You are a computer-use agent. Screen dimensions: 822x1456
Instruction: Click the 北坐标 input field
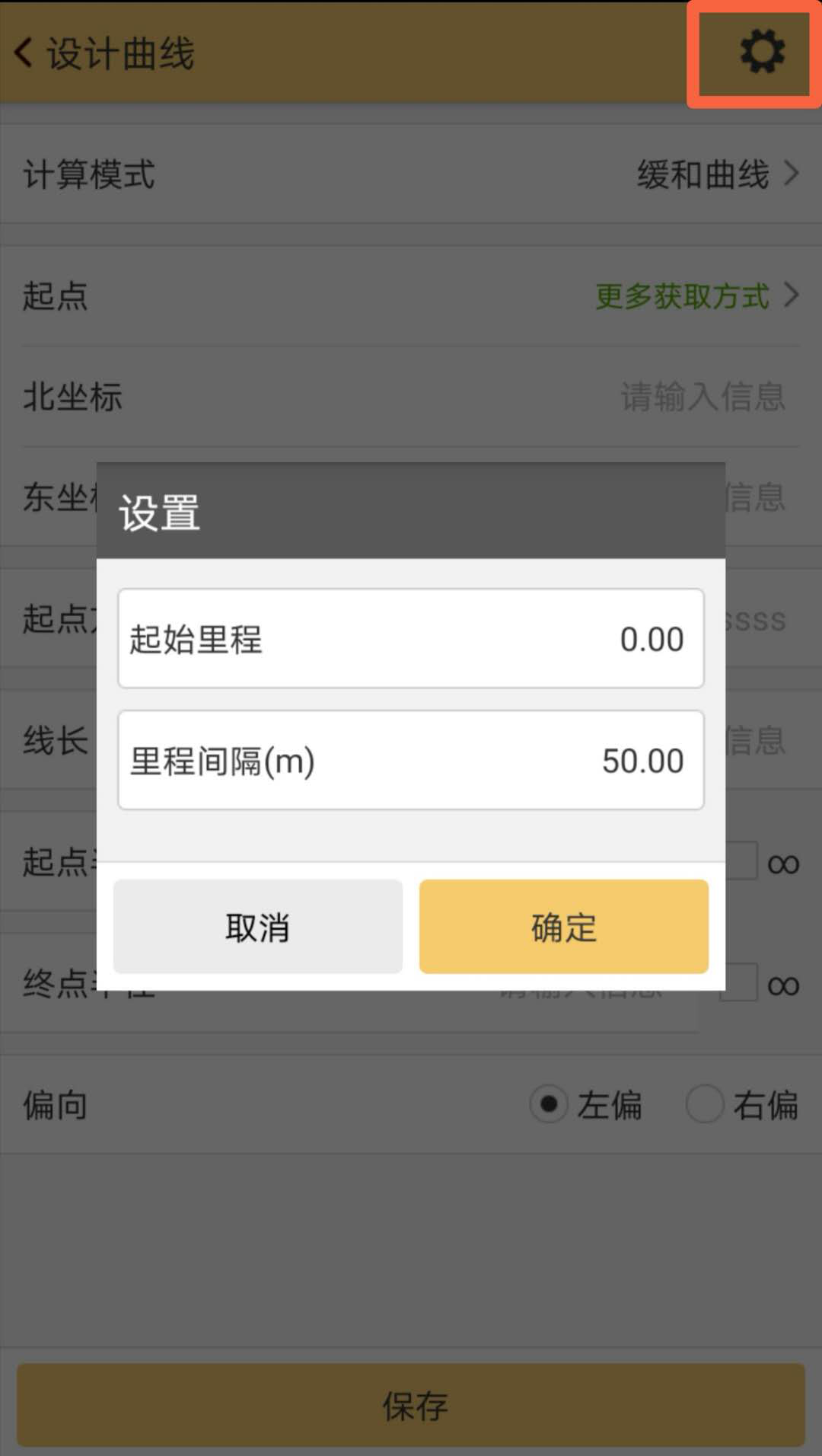[702, 397]
